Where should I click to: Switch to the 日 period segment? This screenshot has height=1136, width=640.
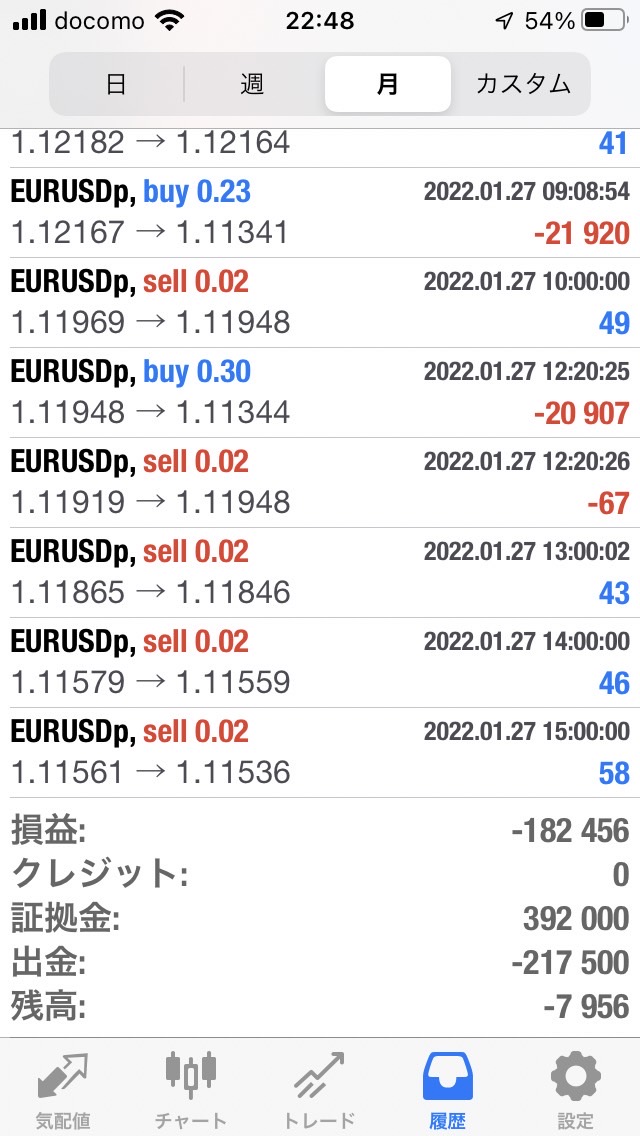[117, 85]
